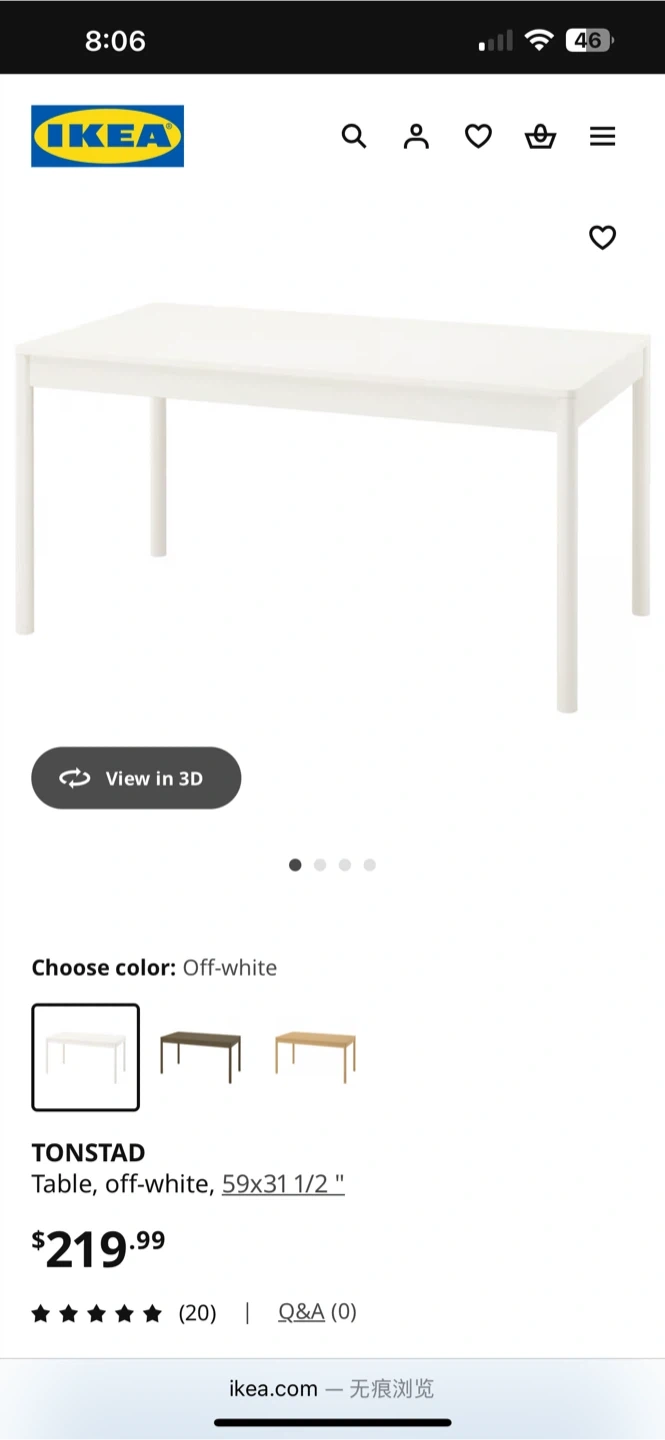Open IKEA site search

pos(354,136)
